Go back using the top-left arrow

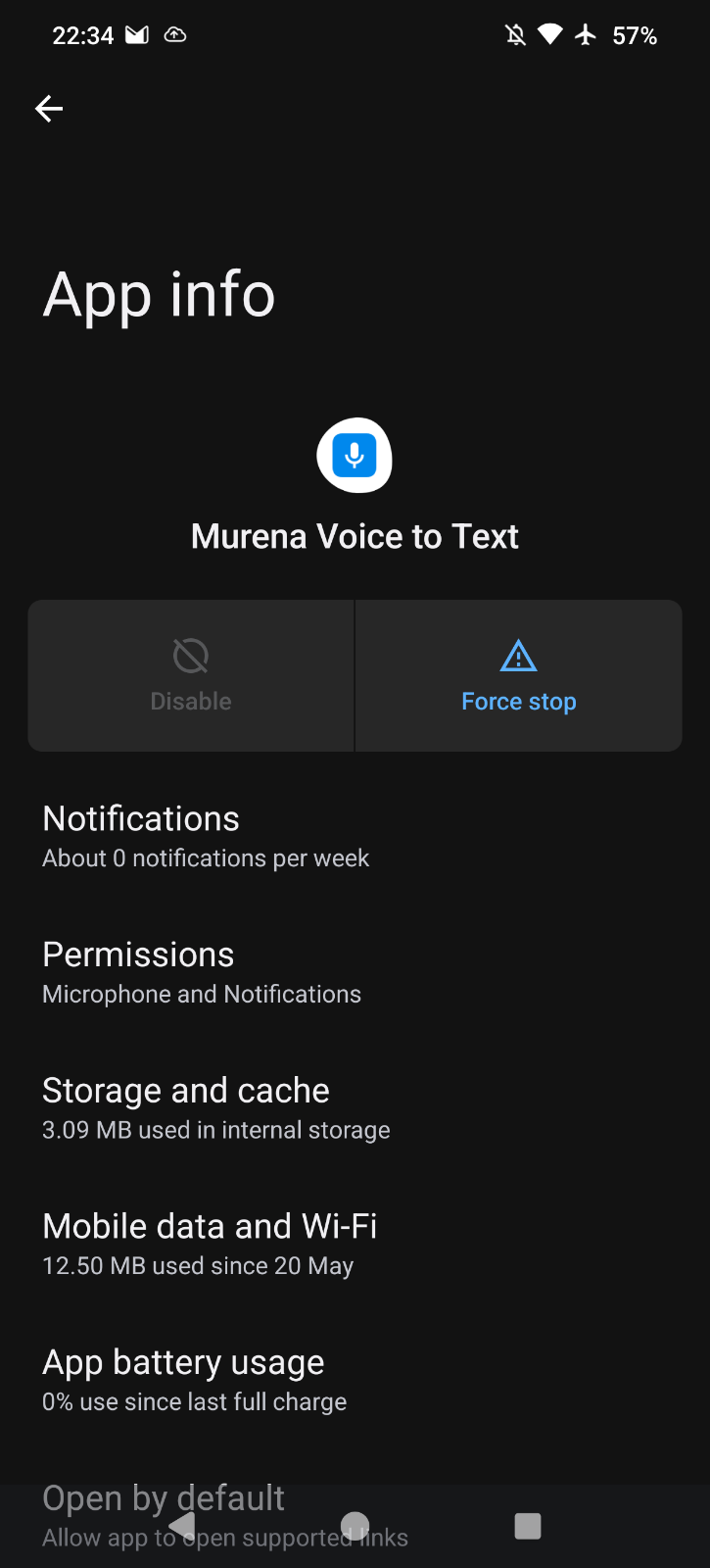point(49,109)
